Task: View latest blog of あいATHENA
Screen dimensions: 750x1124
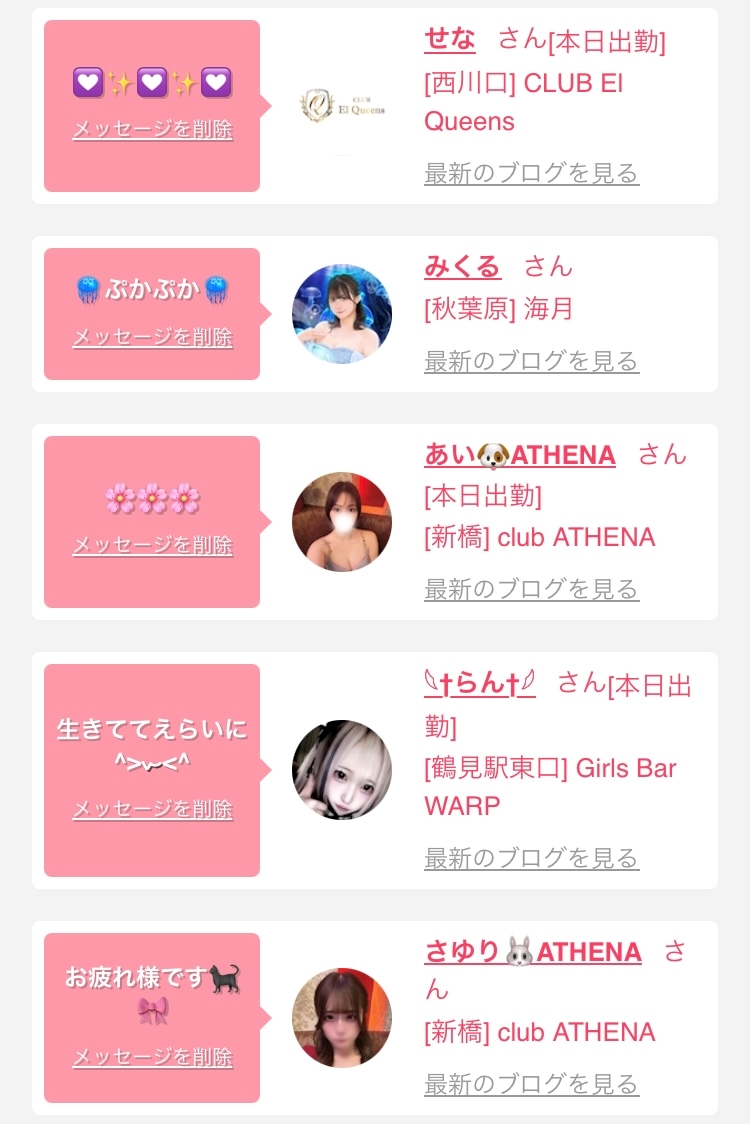Action: coord(531,589)
